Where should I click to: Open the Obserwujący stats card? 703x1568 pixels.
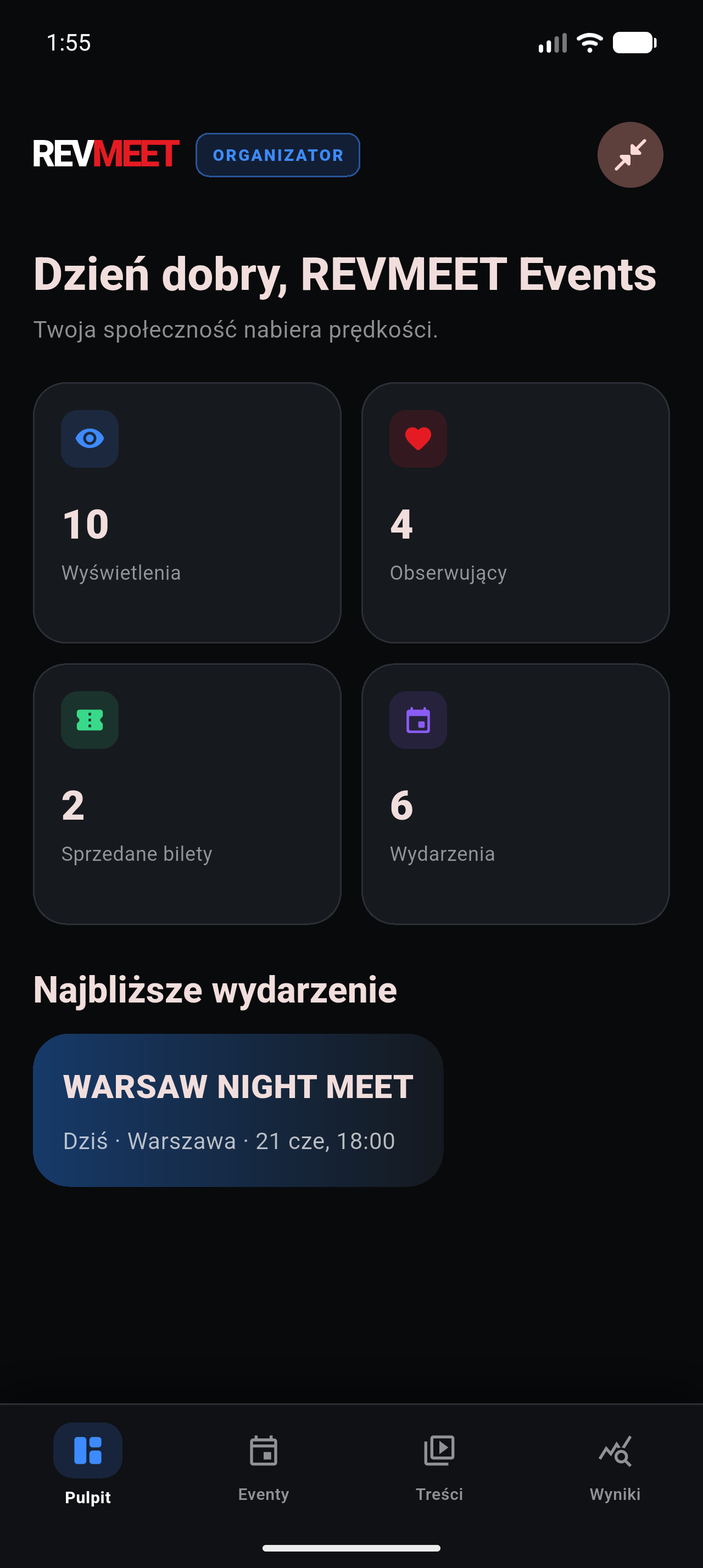[515, 513]
